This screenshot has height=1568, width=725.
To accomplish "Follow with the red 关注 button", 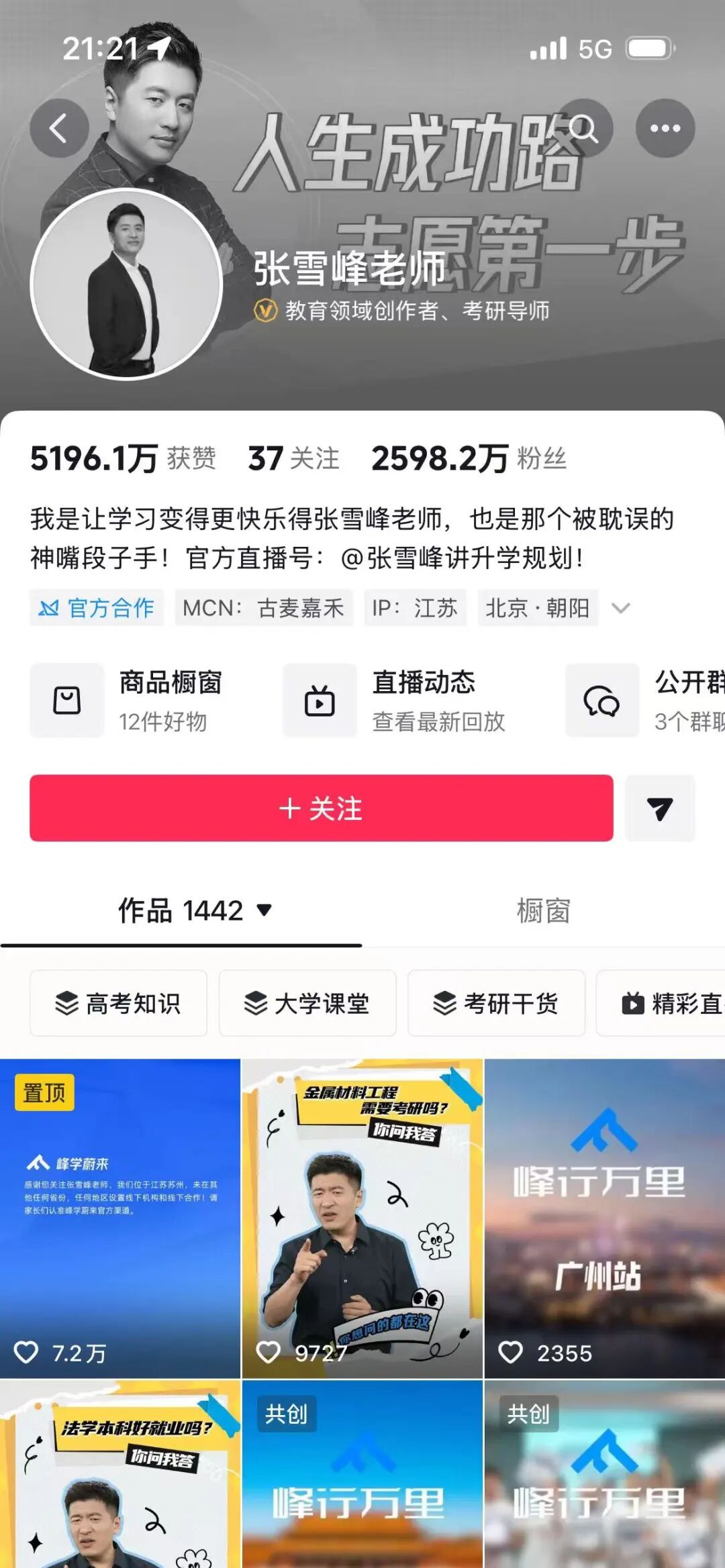I will tap(321, 808).
